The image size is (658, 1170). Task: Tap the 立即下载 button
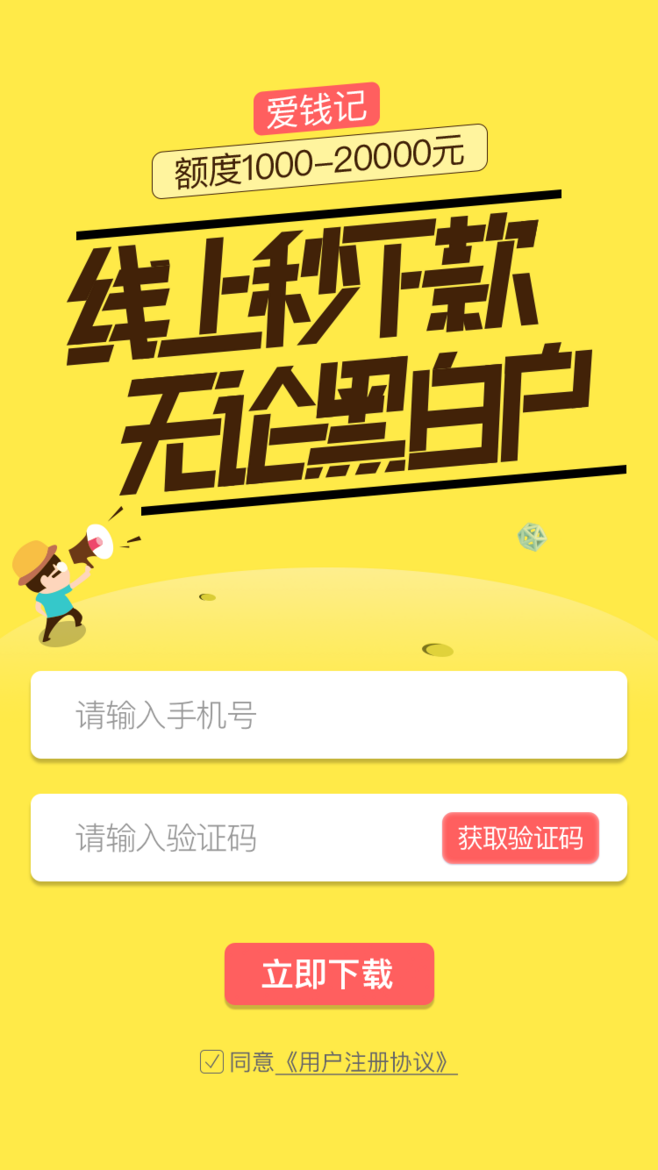(329, 974)
